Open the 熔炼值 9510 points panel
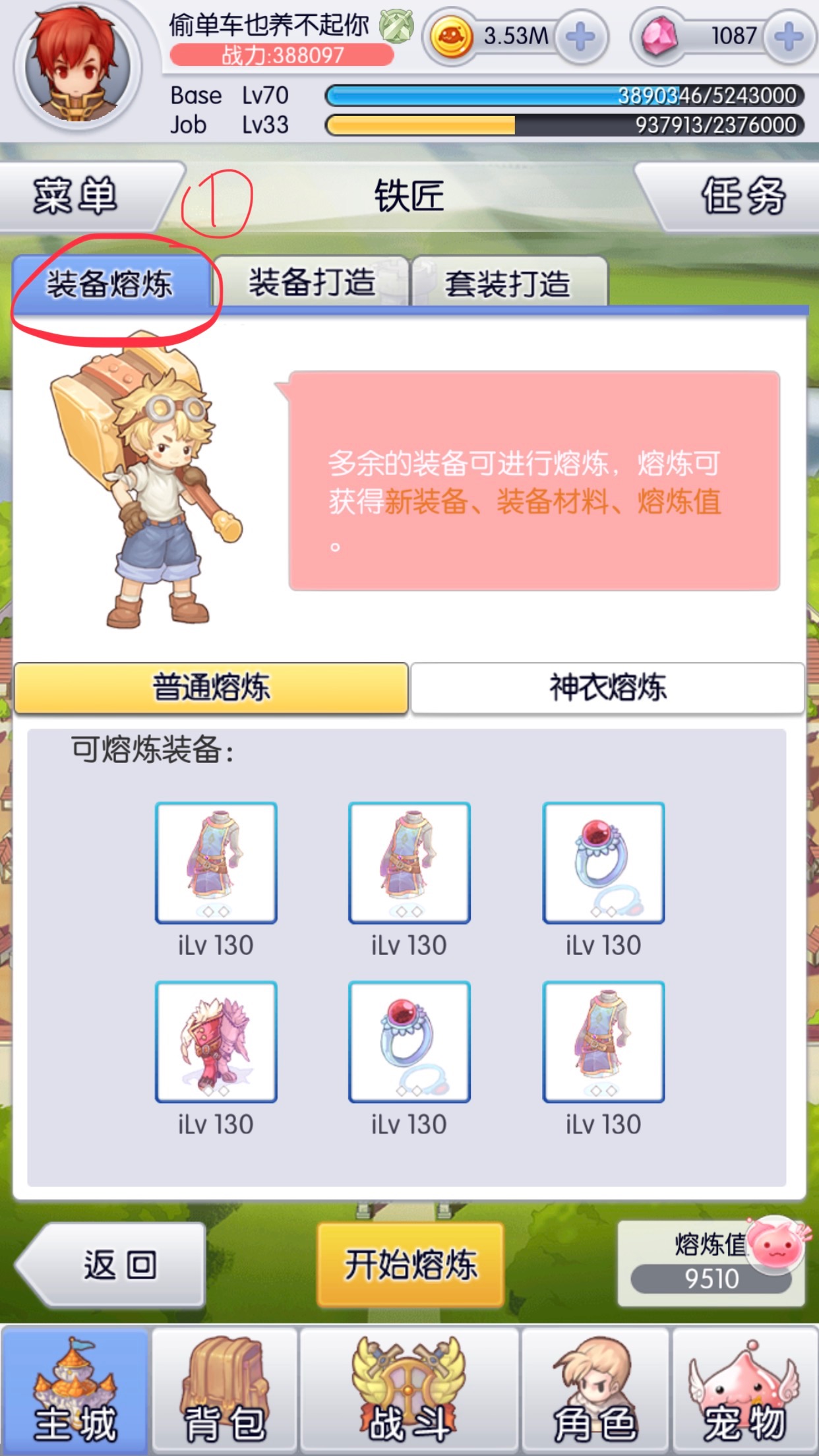819x1456 pixels. tap(711, 1263)
